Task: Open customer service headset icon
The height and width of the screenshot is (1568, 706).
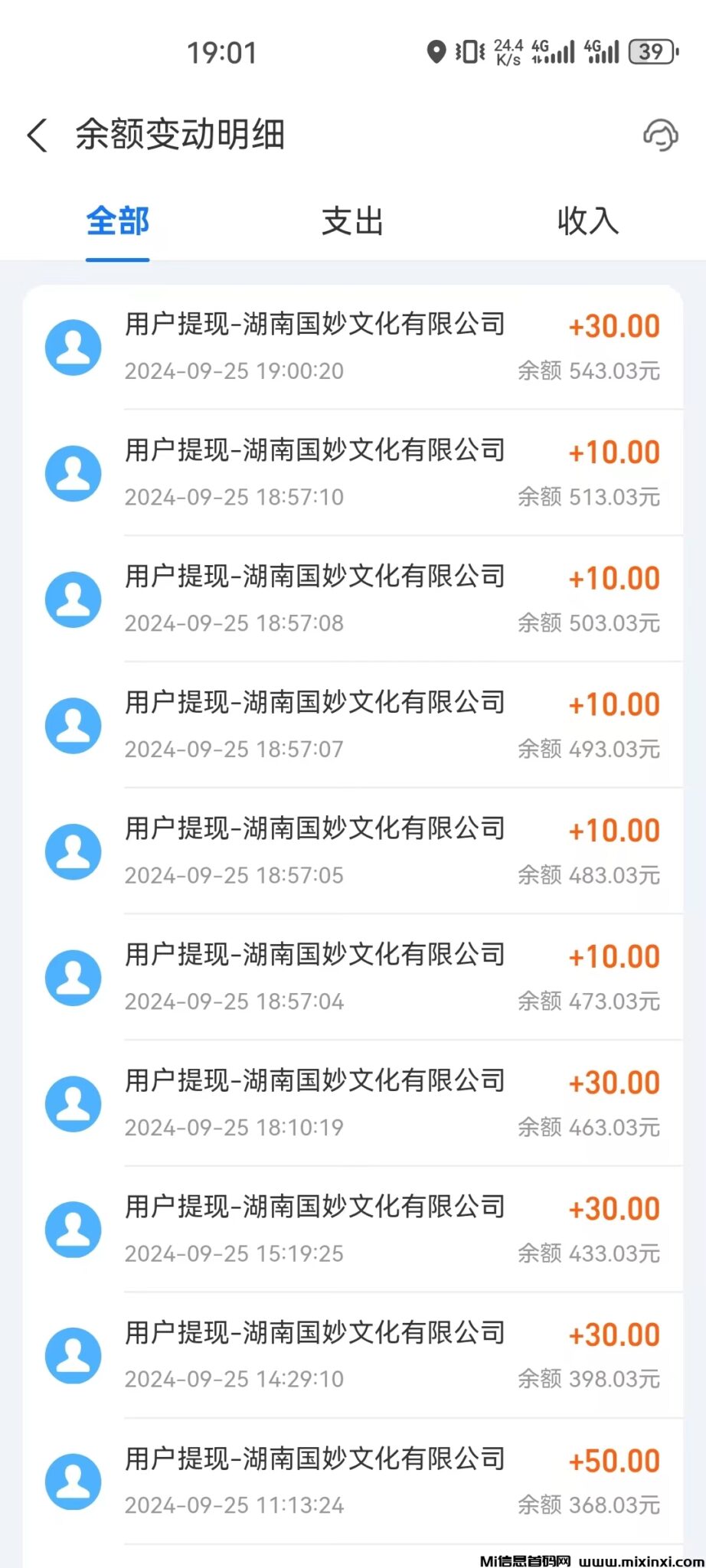Action: [x=660, y=136]
